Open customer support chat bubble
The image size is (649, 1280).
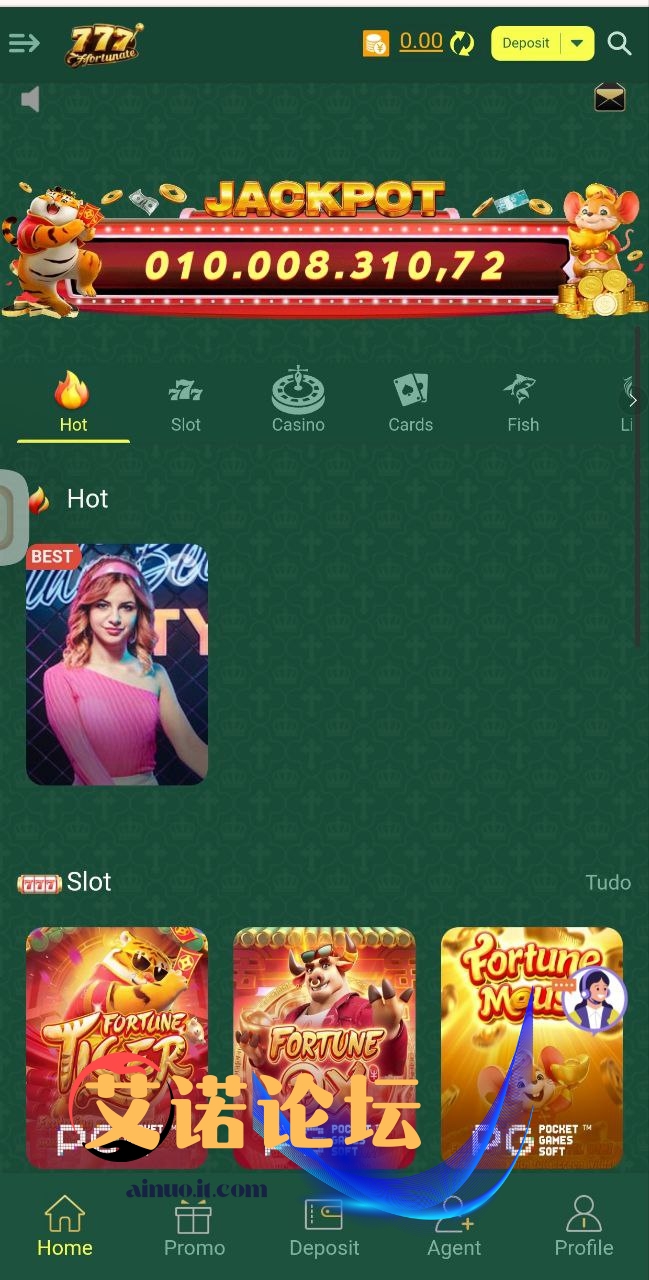[594, 998]
